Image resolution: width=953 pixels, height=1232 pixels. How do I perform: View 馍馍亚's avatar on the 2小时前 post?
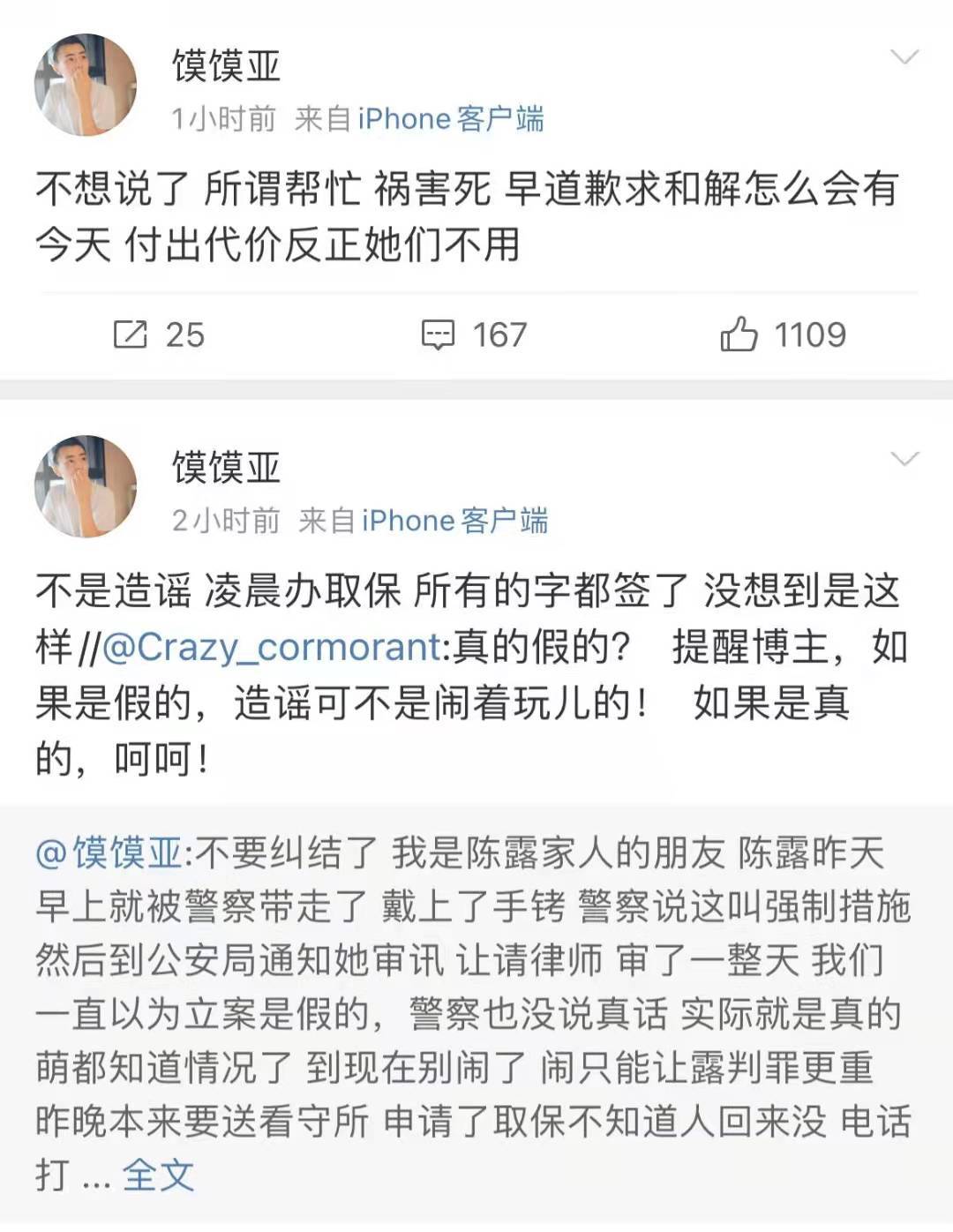[x=86, y=486]
